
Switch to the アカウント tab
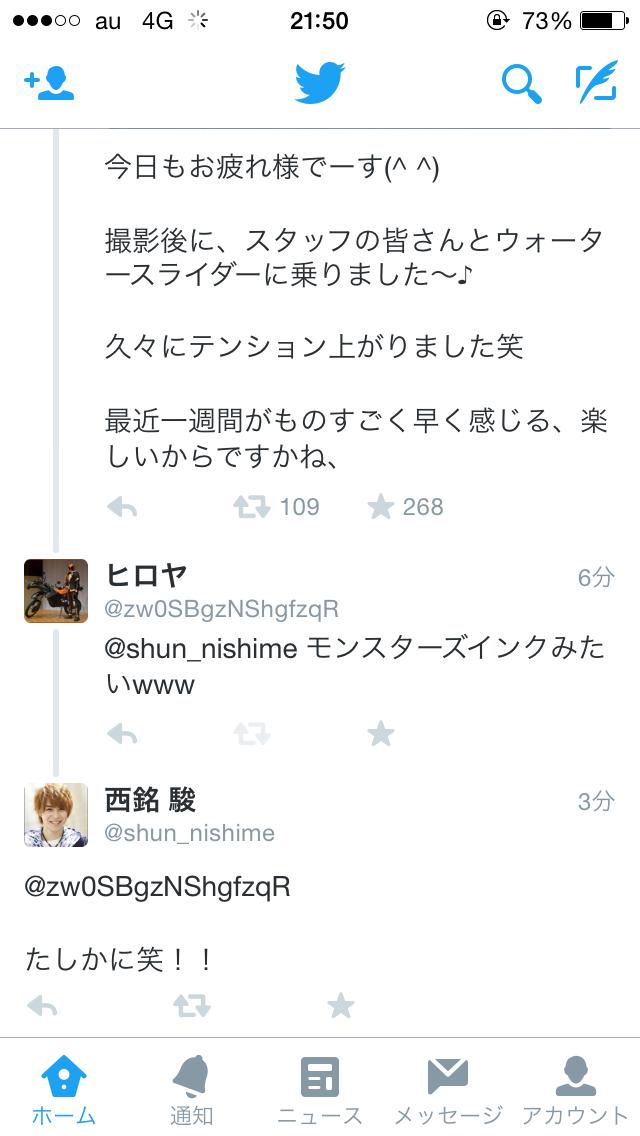pyautogui.click(x=575, y=1090)
